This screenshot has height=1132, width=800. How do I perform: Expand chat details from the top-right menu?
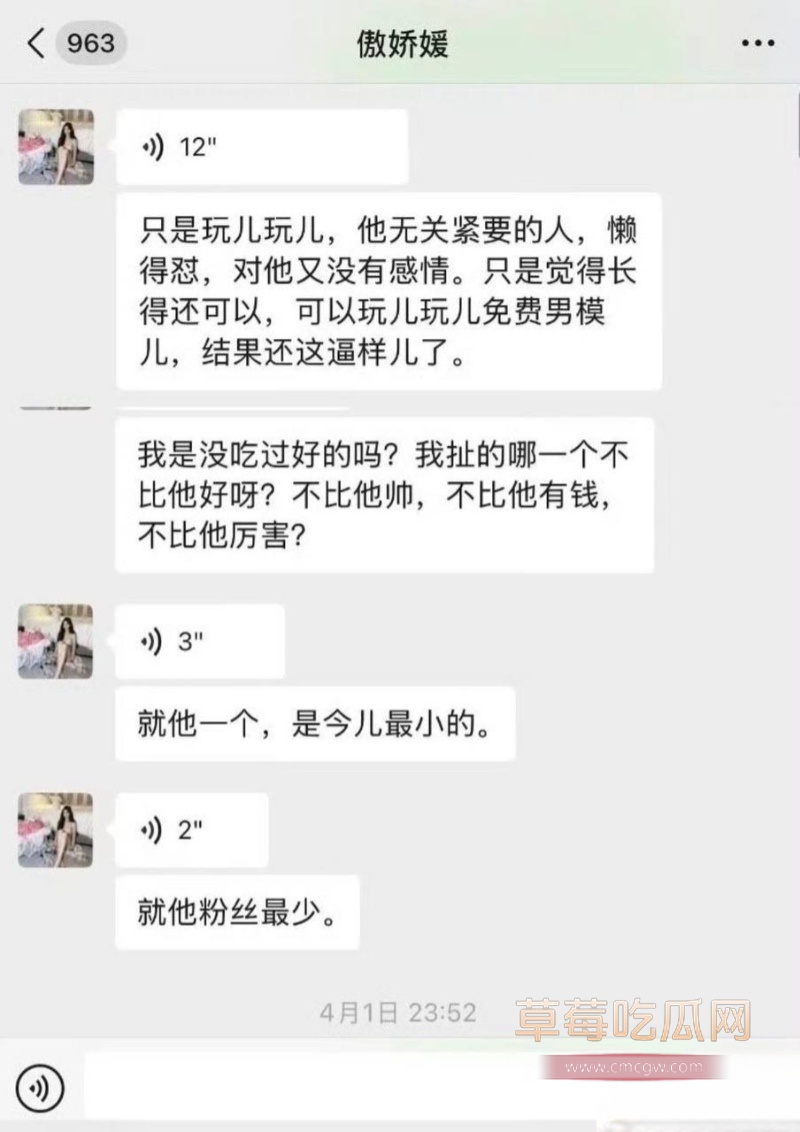coord(760,42)
